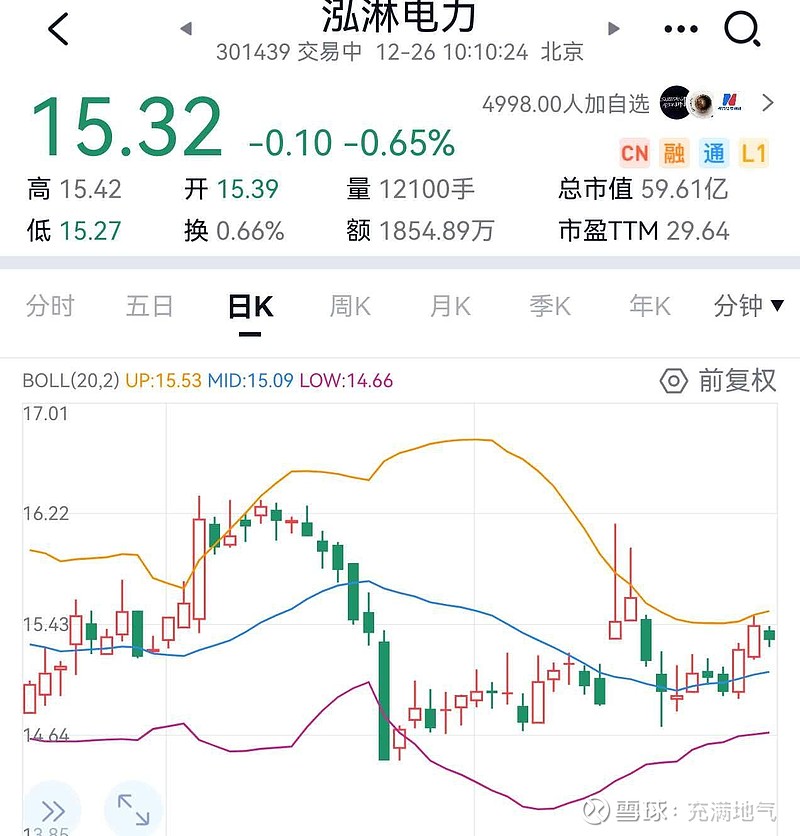
Task: Tap the right arrow beside the stock name
Action: point(610,30)
